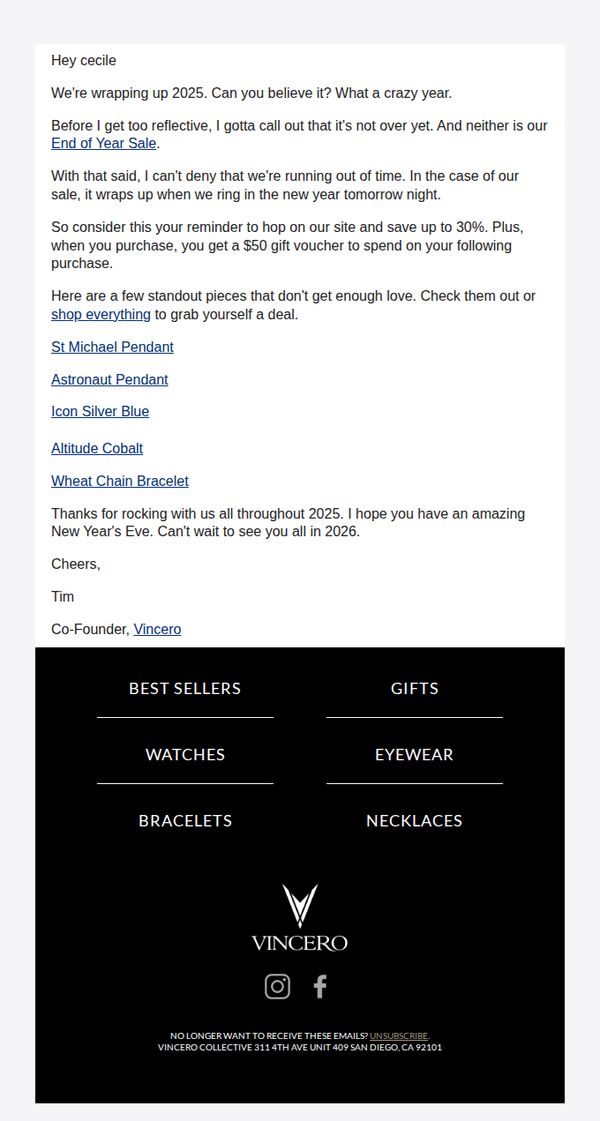Viewport: 600px width, 1121px height.
Task: Open Vincero's Instagram page
Action: pos(277,987)
